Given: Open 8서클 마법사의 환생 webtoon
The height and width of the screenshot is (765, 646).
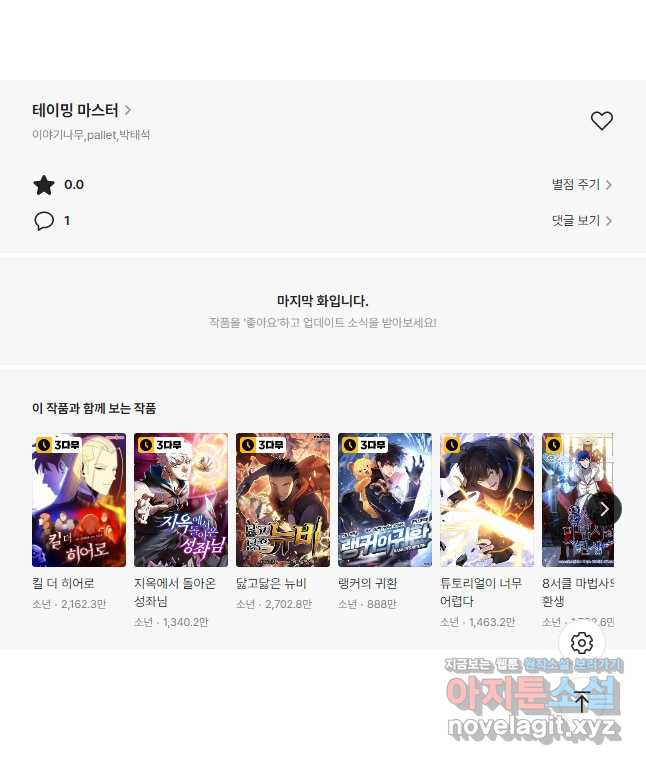Looking at the screenshot, I should 565,500.
